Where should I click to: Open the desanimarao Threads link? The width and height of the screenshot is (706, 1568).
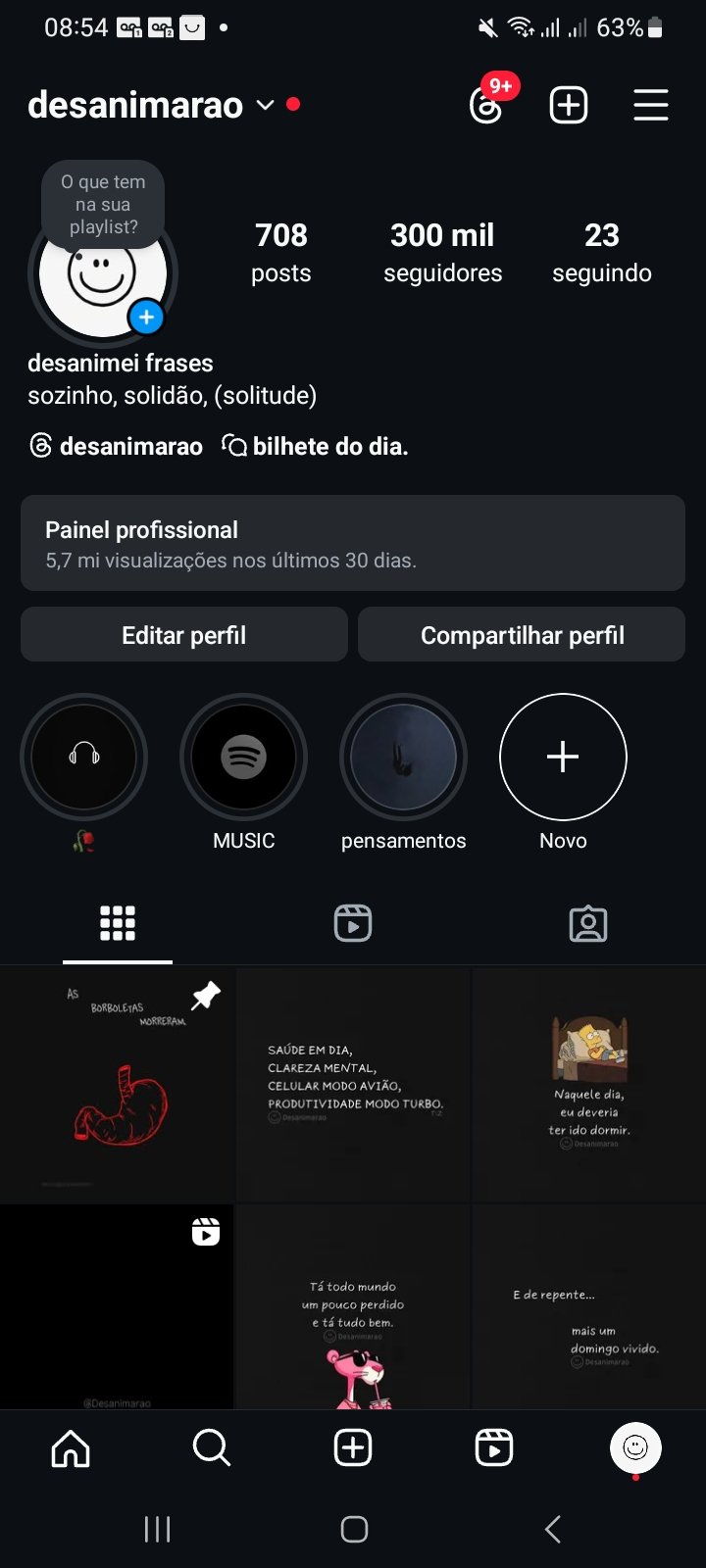tap(116, 447)
